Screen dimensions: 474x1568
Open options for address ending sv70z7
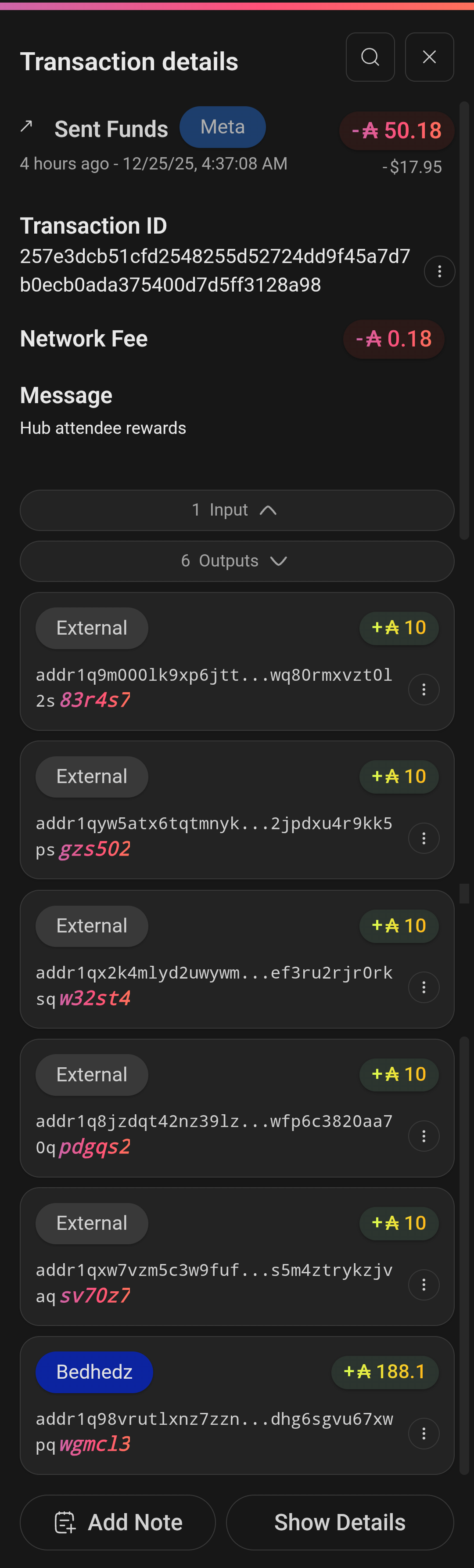point(424,1285)
